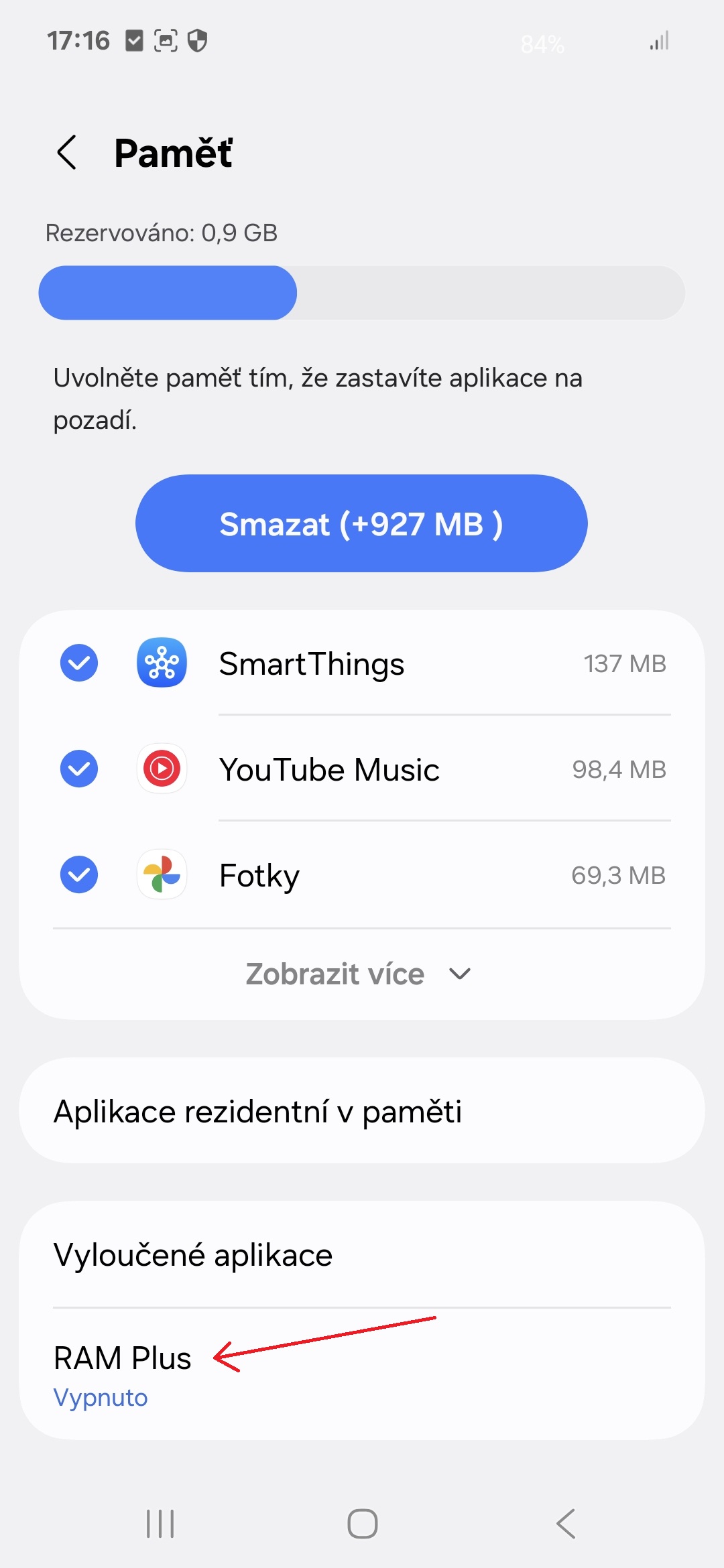Open recent apps from navigation bar
Image resolution: width=724 pixels, height=1568 pixels.
click(160, 1524)
